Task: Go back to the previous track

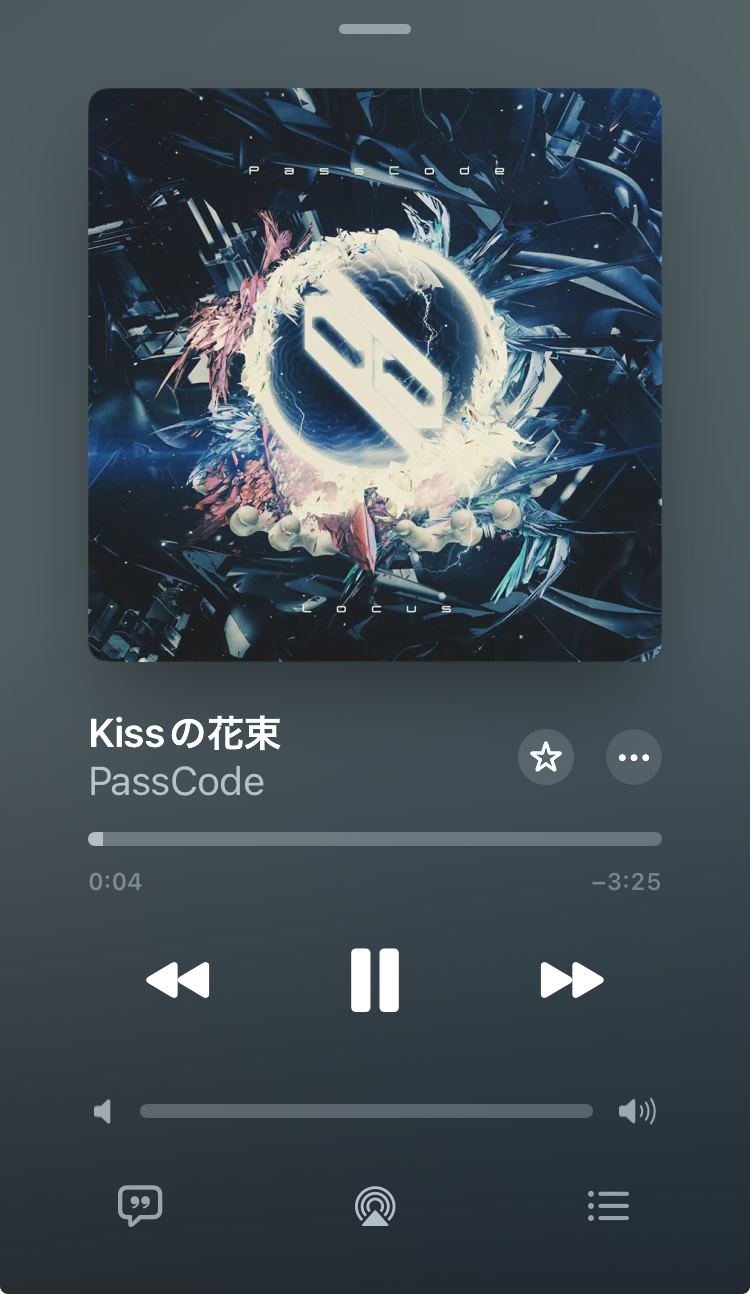Action: [x=178, y=980]
